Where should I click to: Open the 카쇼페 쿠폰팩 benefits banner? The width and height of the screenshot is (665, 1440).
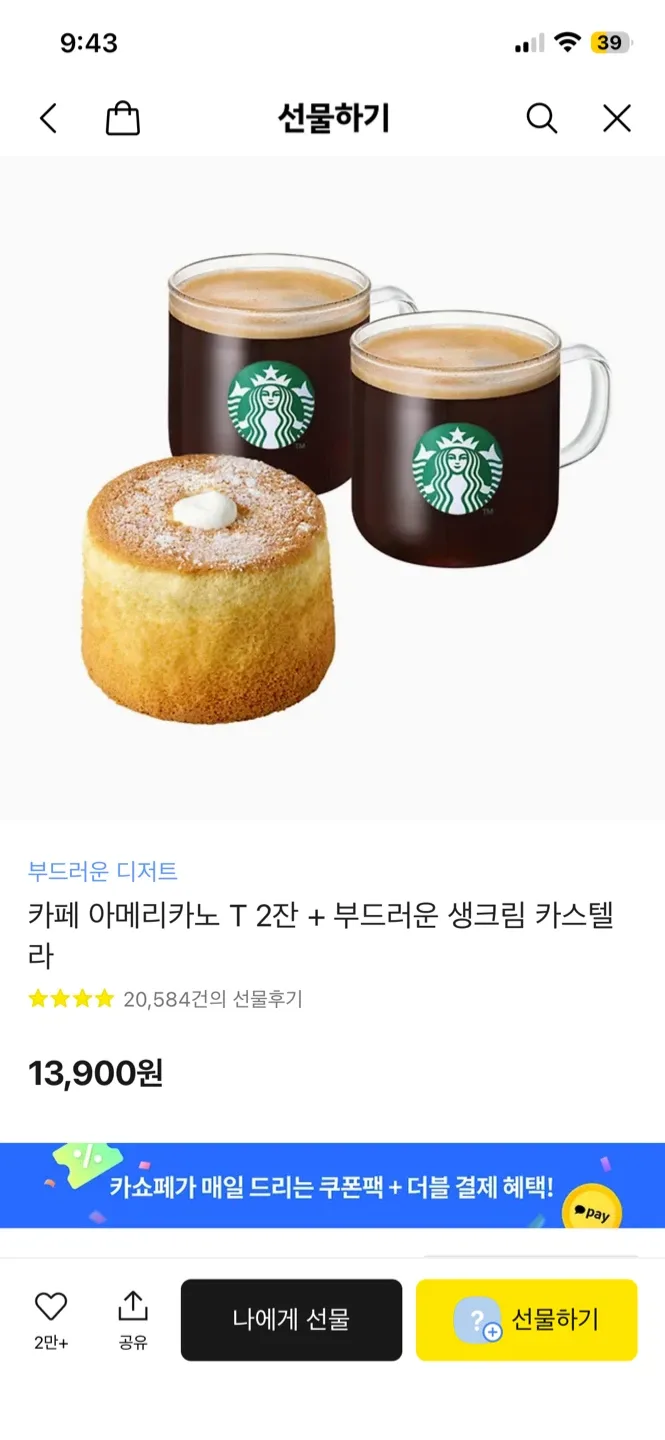point(332,1186)
